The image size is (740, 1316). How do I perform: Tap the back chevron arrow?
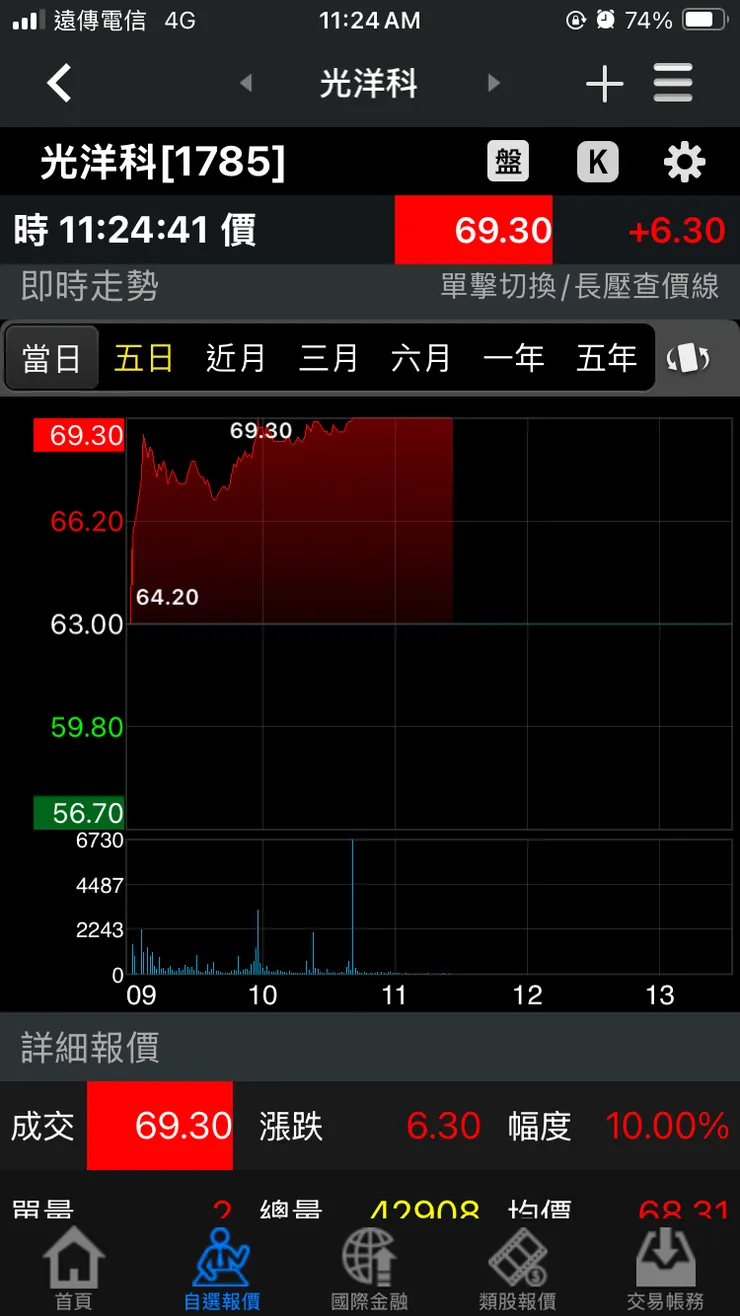(59, 84)
